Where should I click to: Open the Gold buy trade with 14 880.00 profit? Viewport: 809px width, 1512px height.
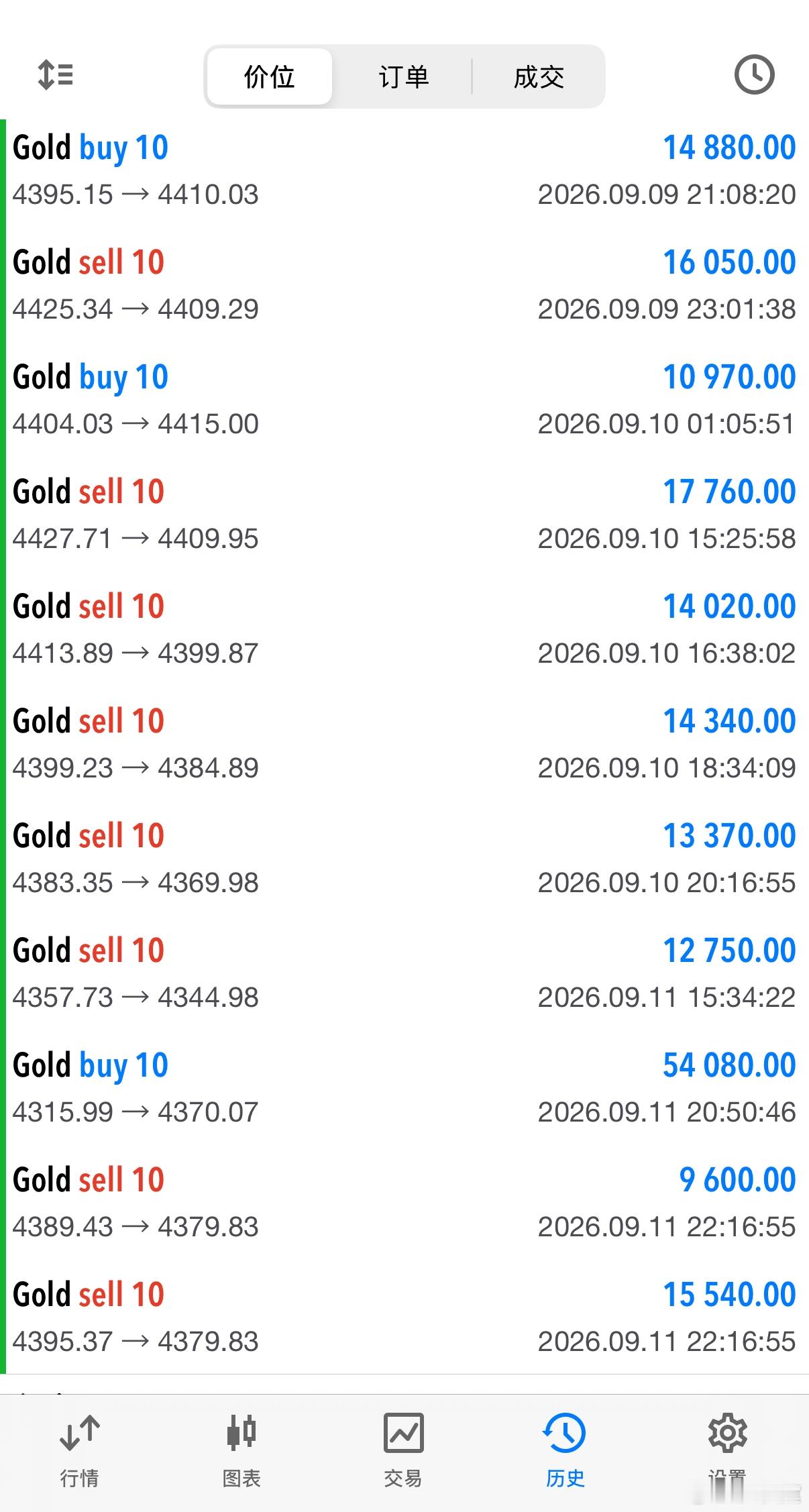[404, 170]
